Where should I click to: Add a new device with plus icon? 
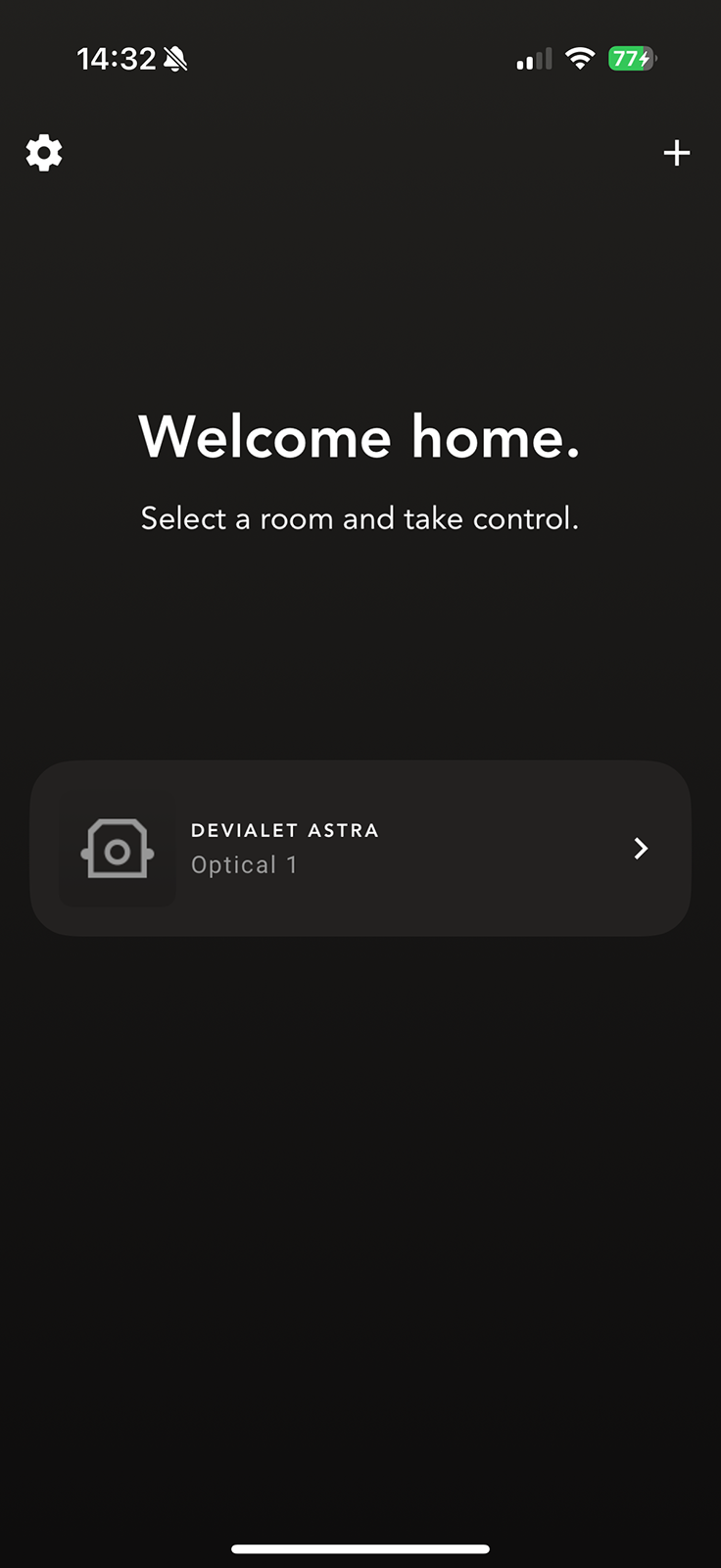point(676,153)
